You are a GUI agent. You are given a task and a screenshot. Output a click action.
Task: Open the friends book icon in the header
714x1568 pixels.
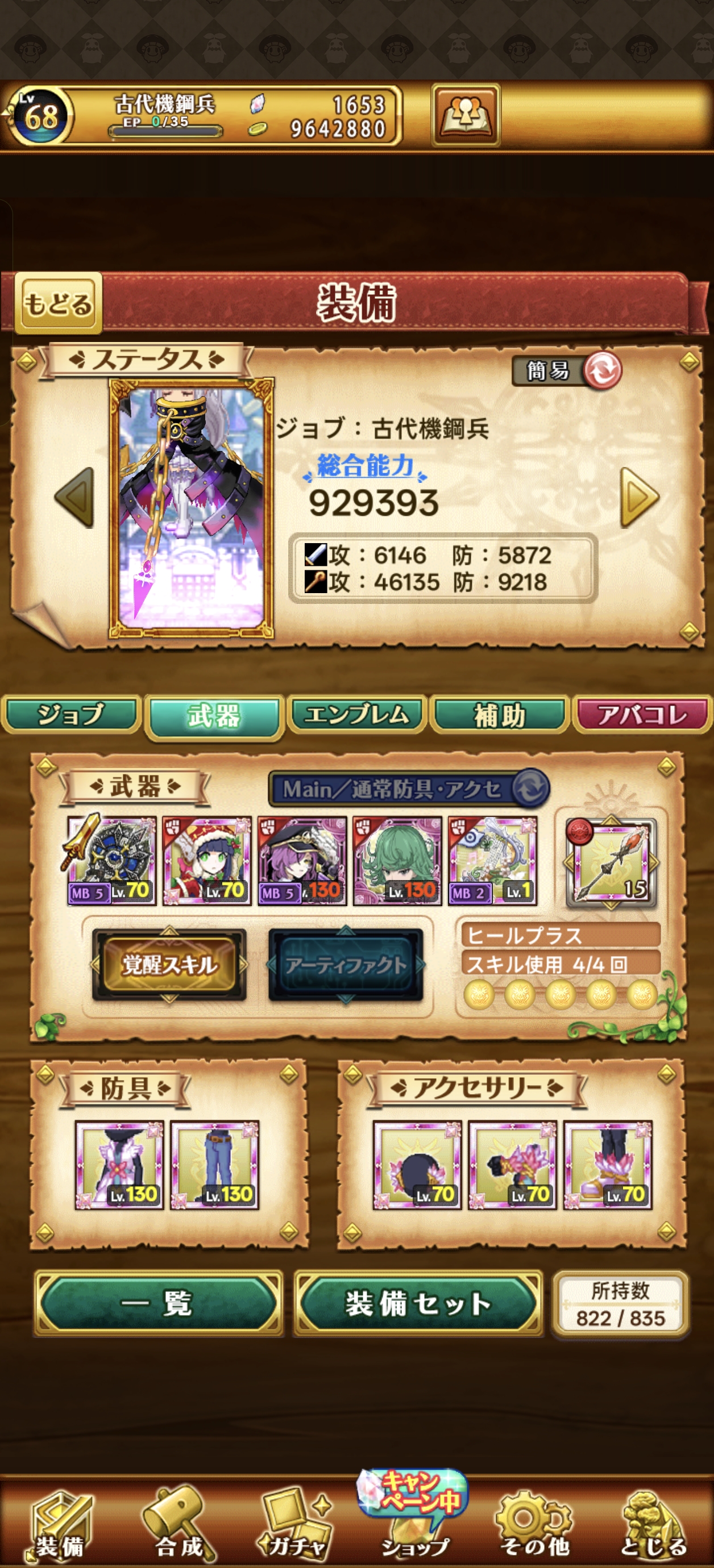pyautogui.click(x=466, y=114)
